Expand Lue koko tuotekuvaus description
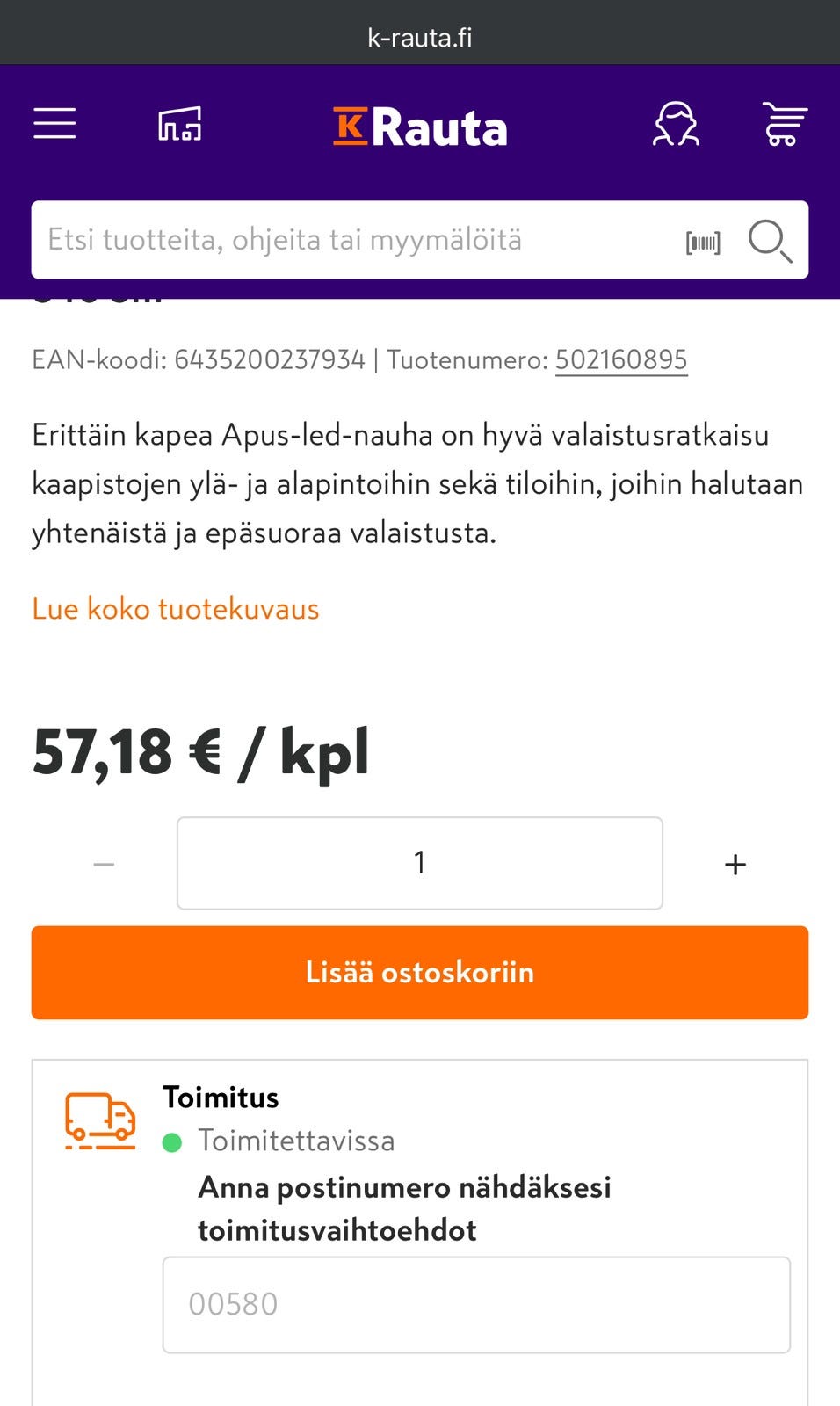The width and height of the screenshot is (840, 1406). [x=175, y=608]
